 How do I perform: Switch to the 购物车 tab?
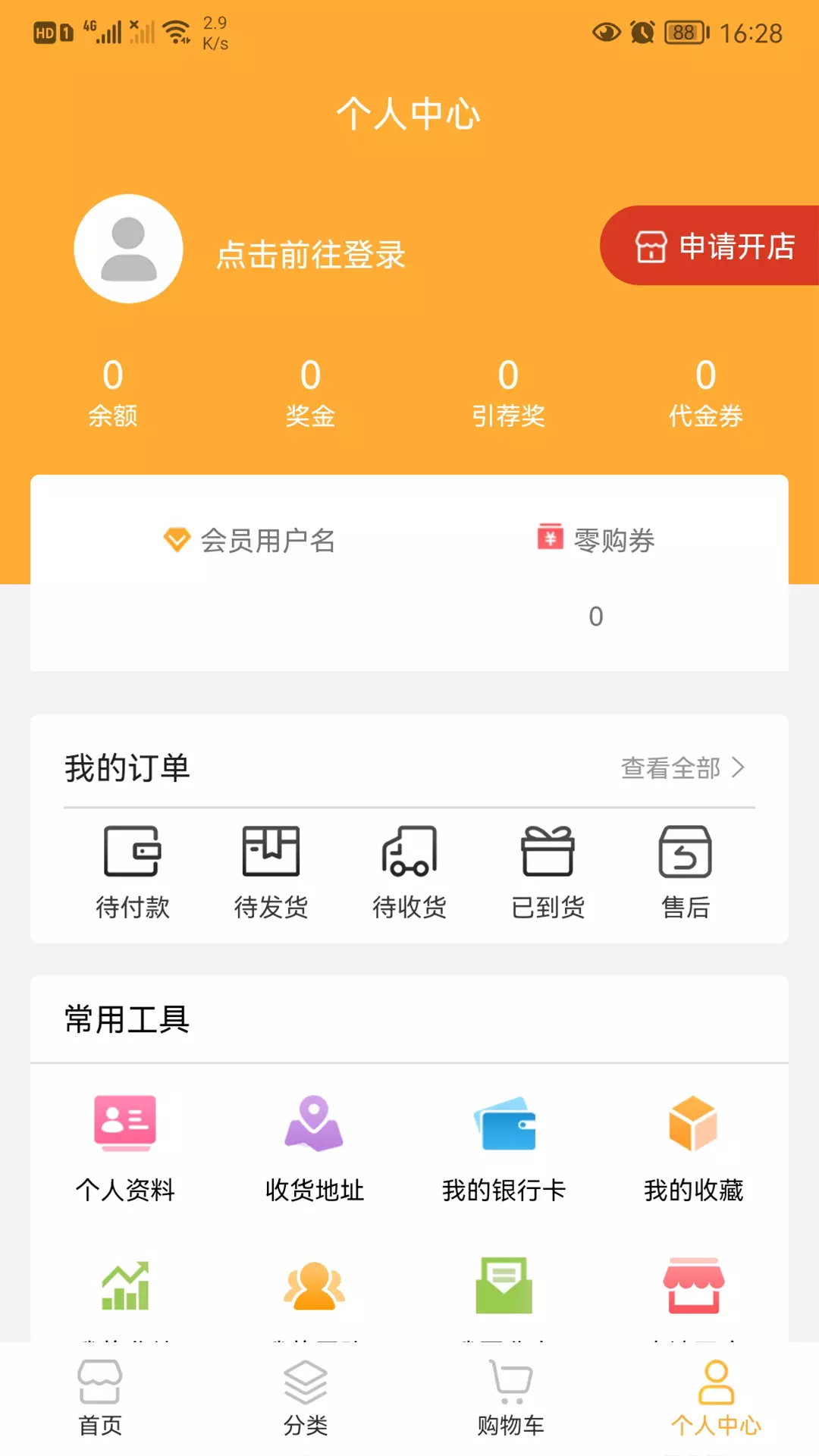pos(511,1398)
